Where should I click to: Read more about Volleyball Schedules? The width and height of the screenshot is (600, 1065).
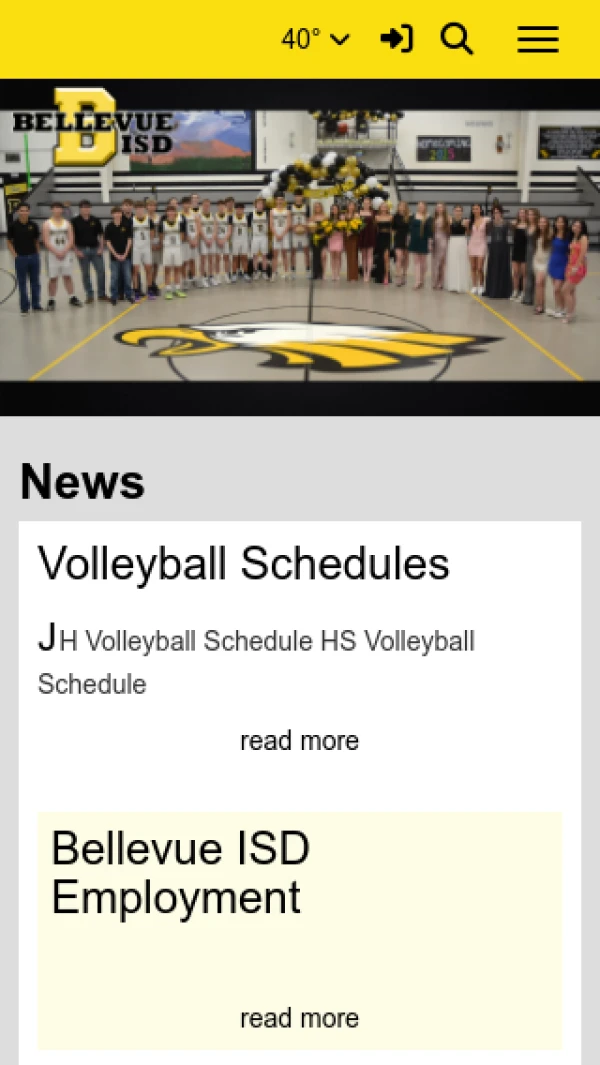point(299,741)
